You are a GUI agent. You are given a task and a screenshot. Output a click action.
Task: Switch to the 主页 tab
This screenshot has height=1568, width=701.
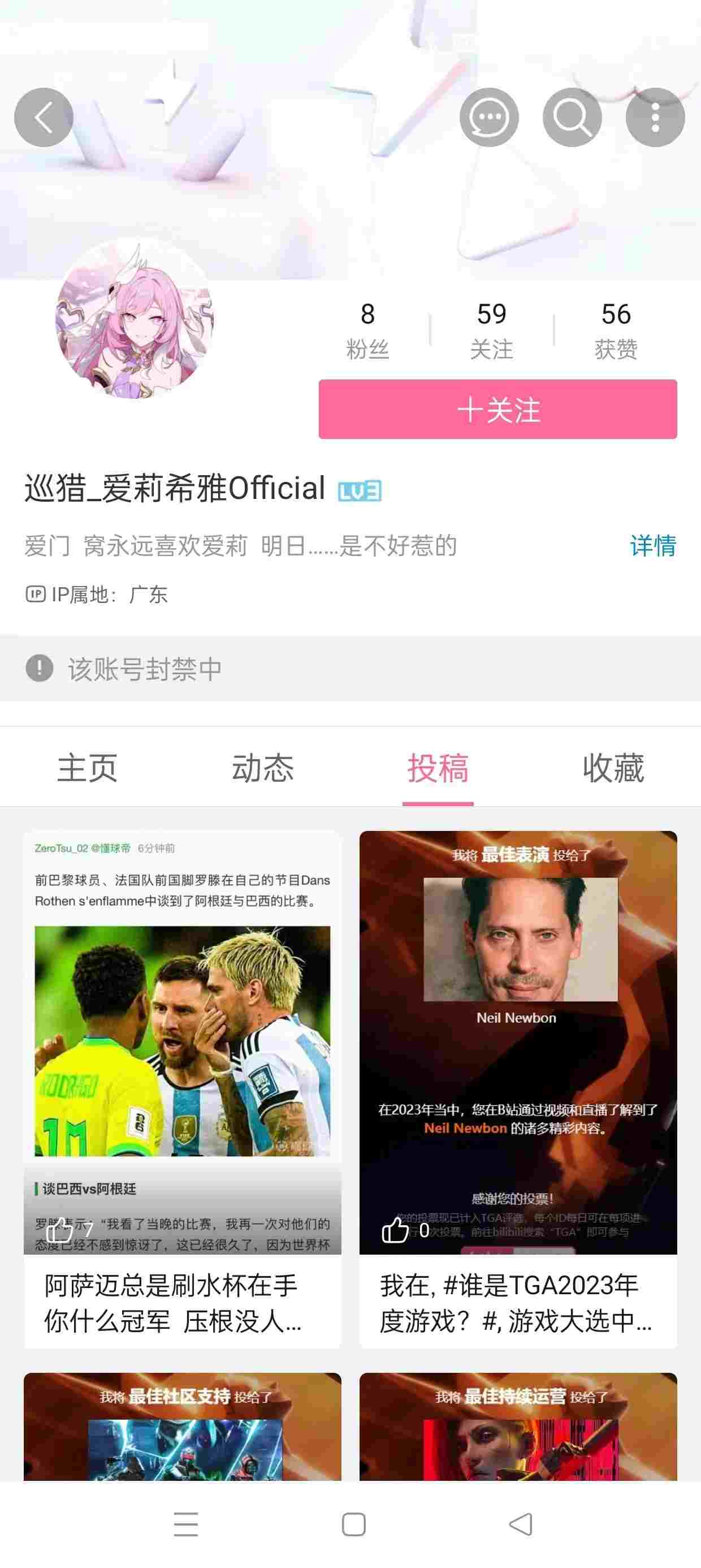(x=88, y=768)
